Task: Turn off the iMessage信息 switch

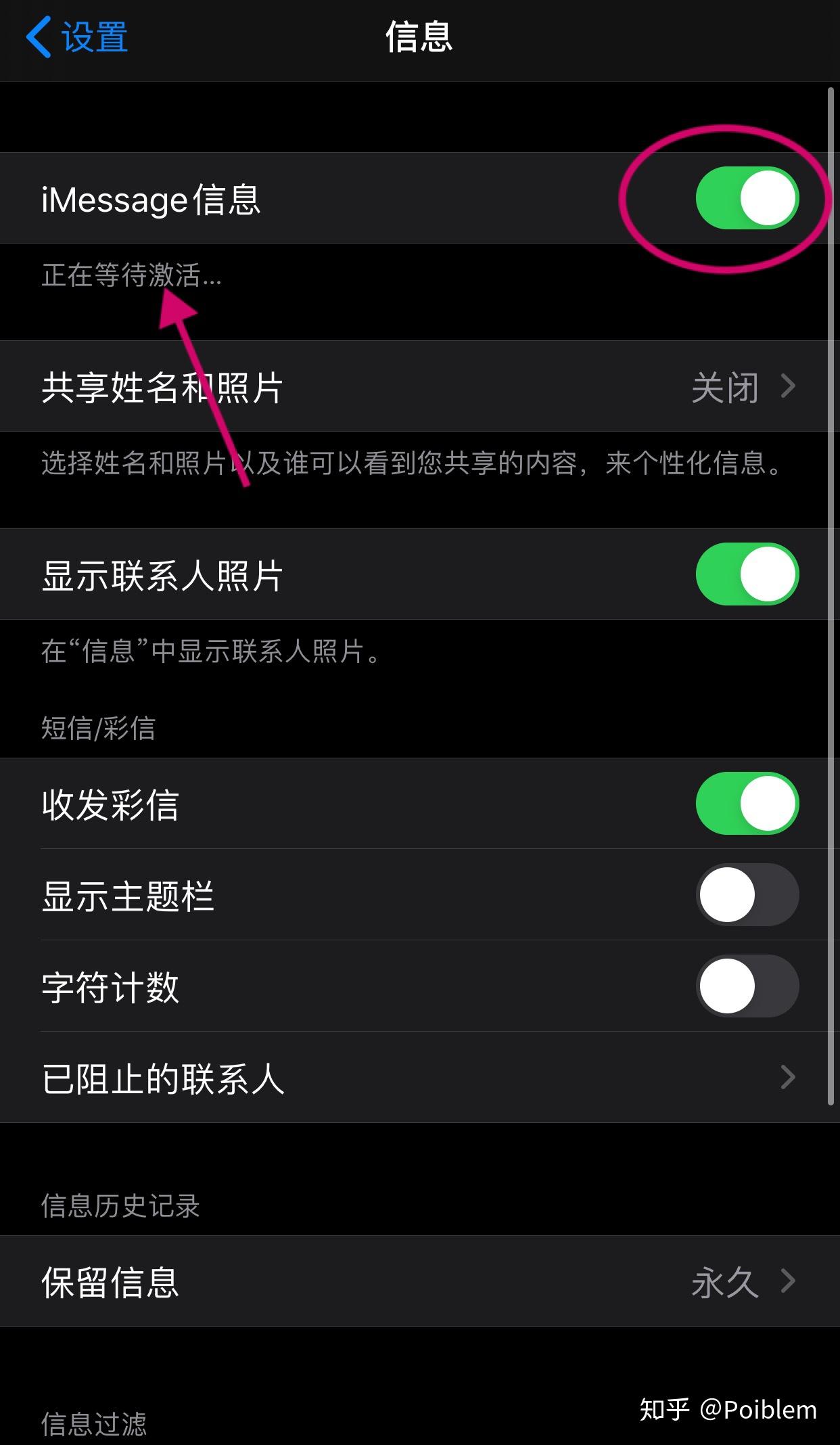Action: [x=747, y=198]
